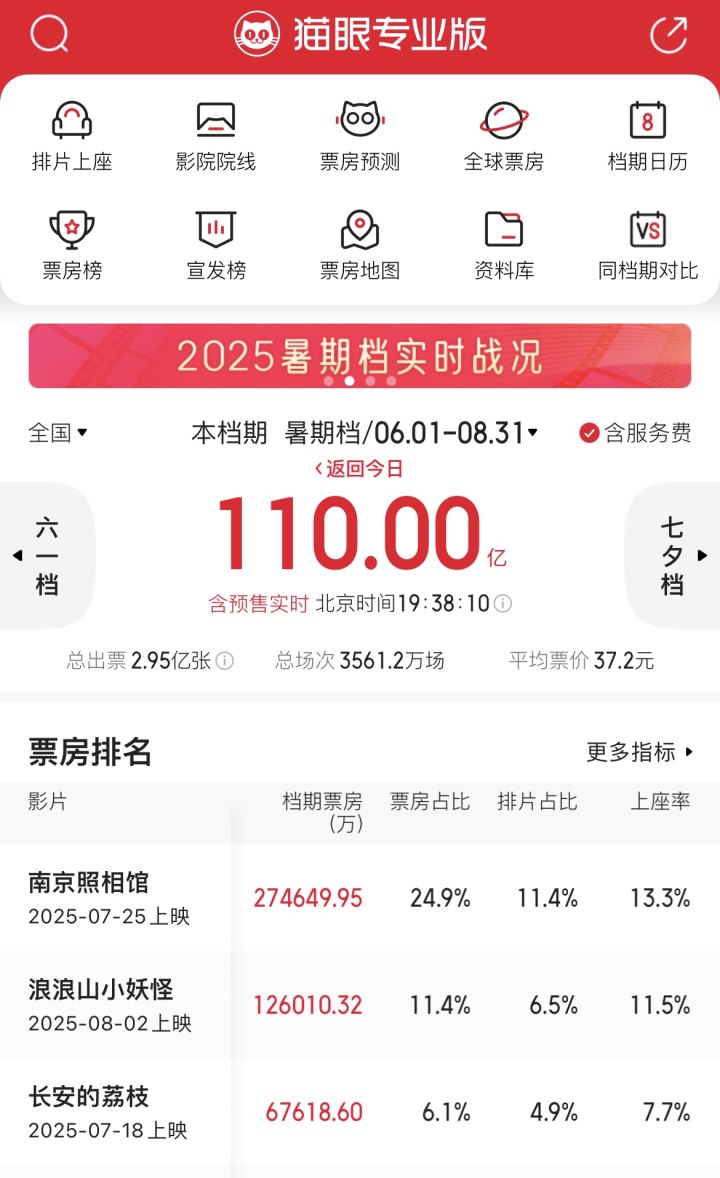
Task: Open 排片上座
Action: click(x=72, y=137)
